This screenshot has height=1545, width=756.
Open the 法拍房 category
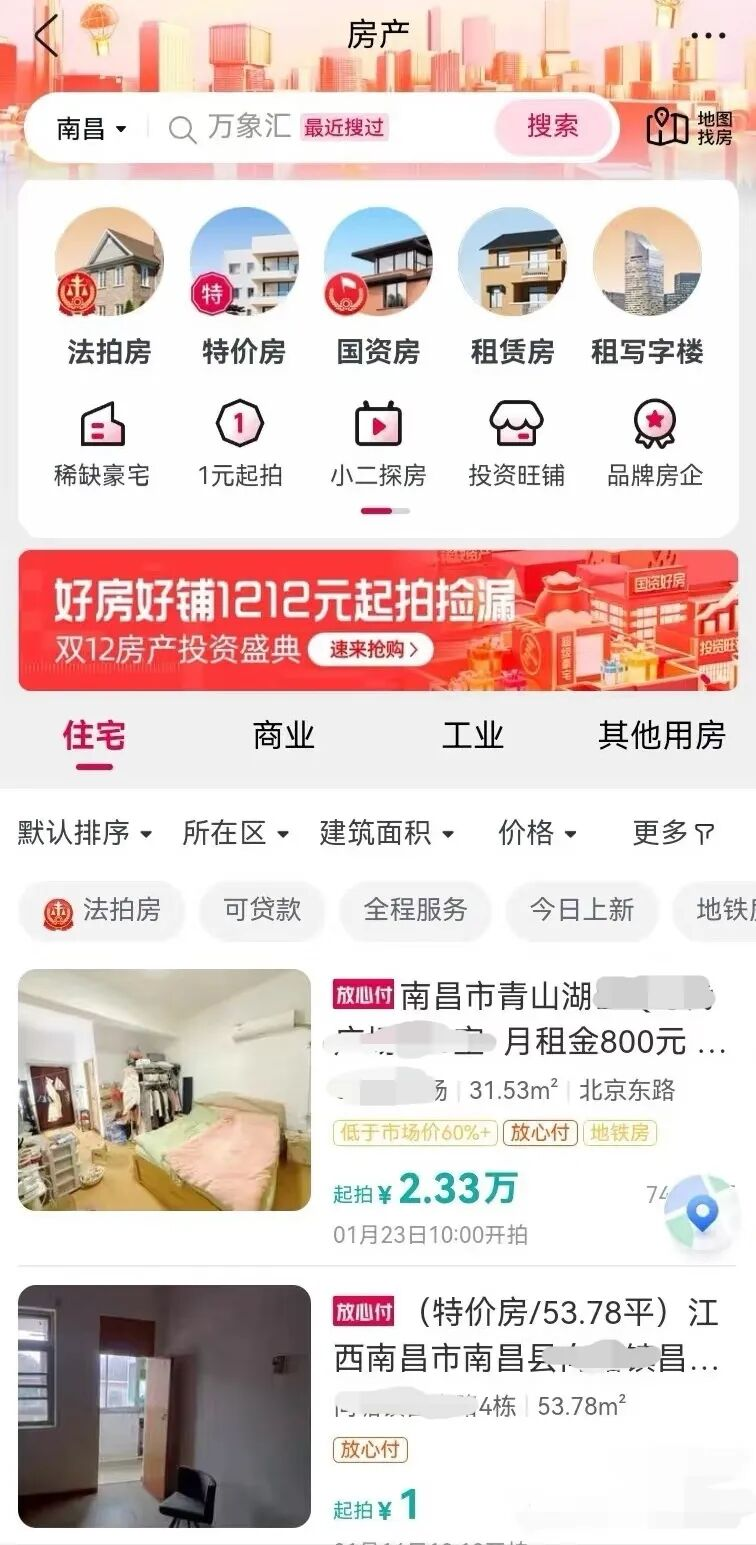[109, 287]
